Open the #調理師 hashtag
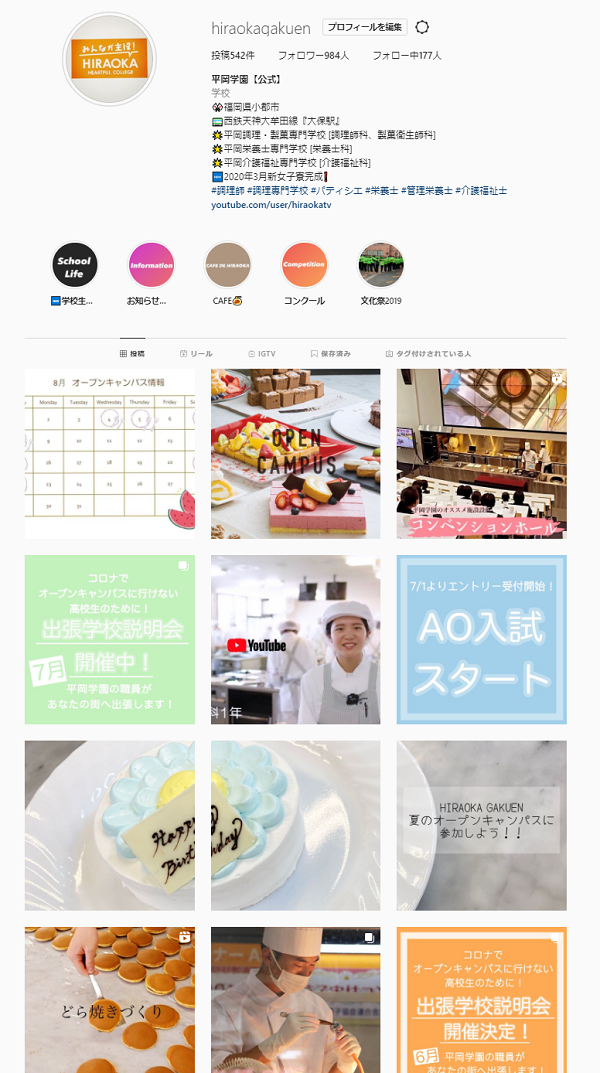 227,190
